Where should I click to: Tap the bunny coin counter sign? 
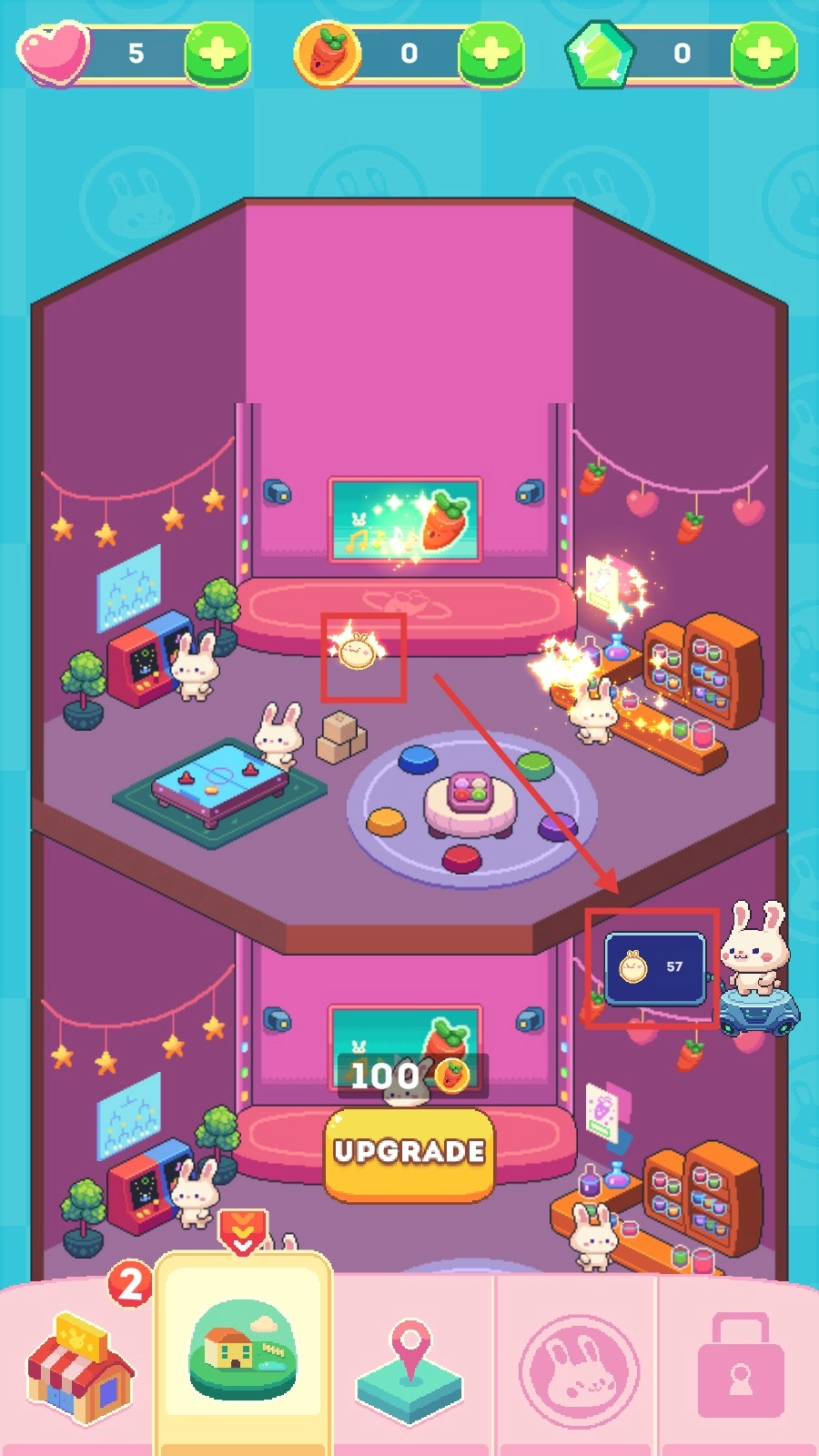tap(655, 967)
